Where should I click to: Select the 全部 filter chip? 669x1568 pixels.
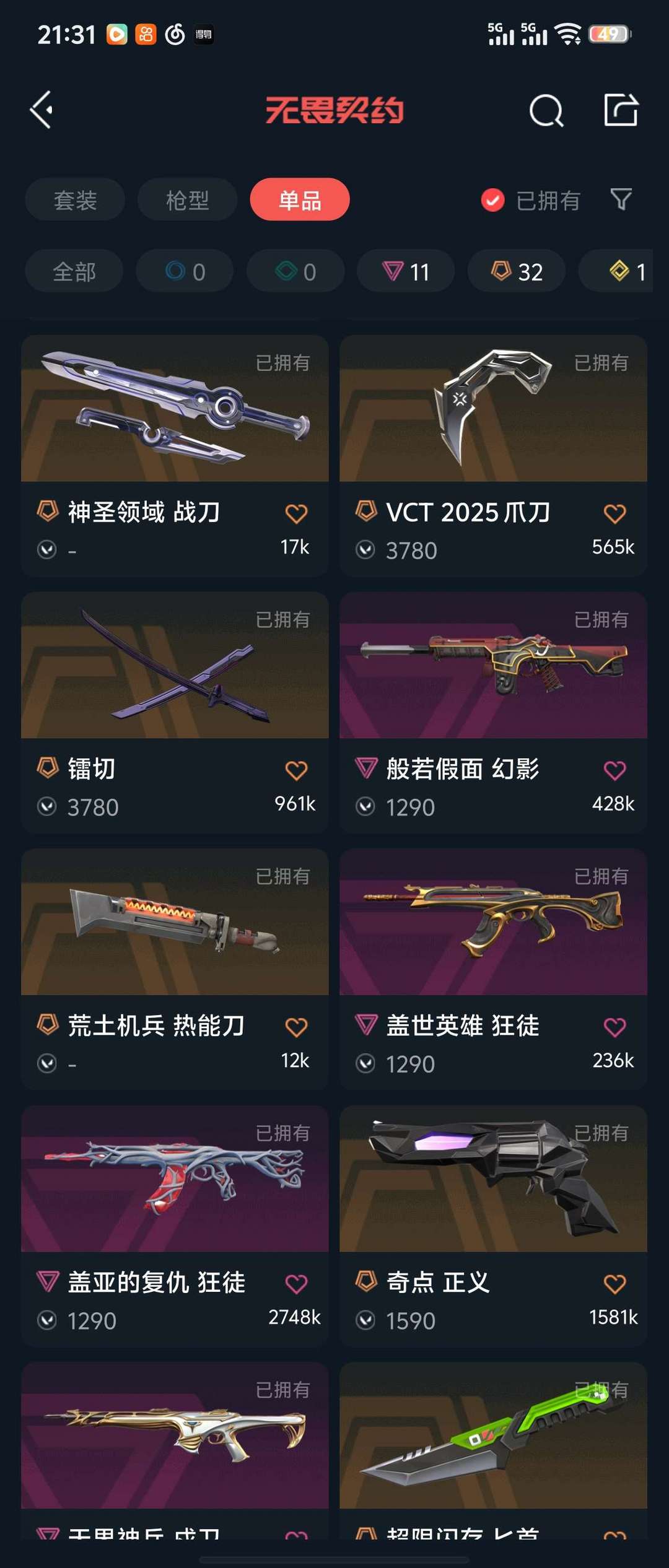click(x=74, y=272)
